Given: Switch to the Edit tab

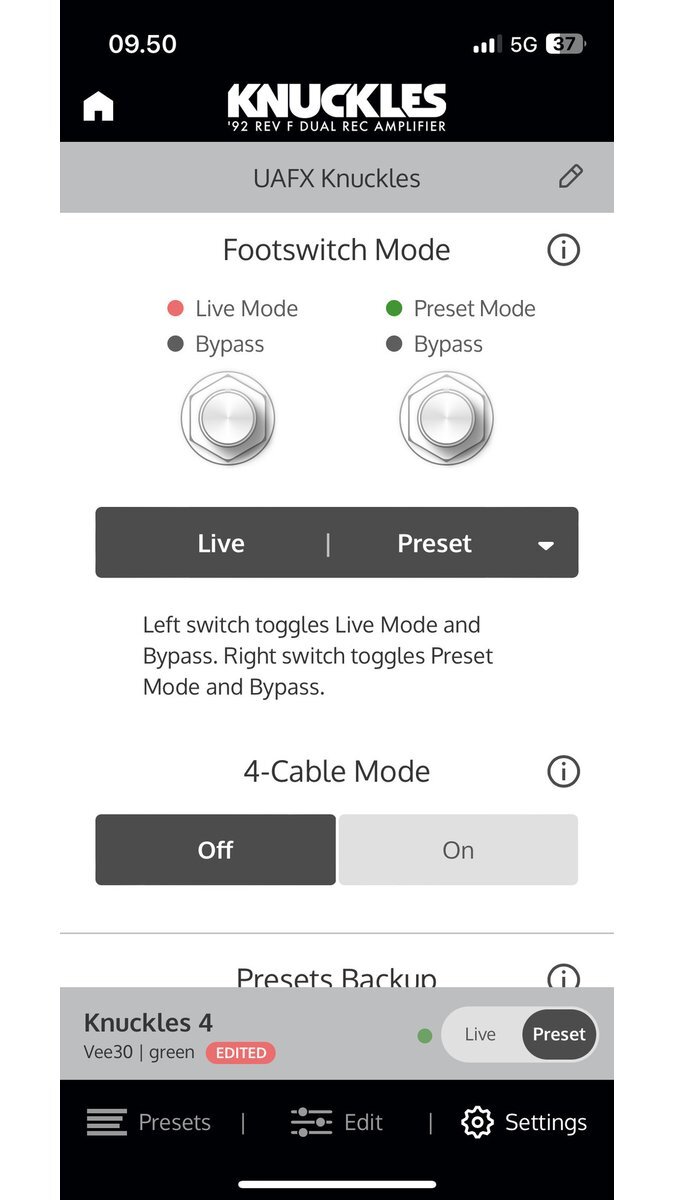Looking at the screenshot, I should [x=337, y=1122].
